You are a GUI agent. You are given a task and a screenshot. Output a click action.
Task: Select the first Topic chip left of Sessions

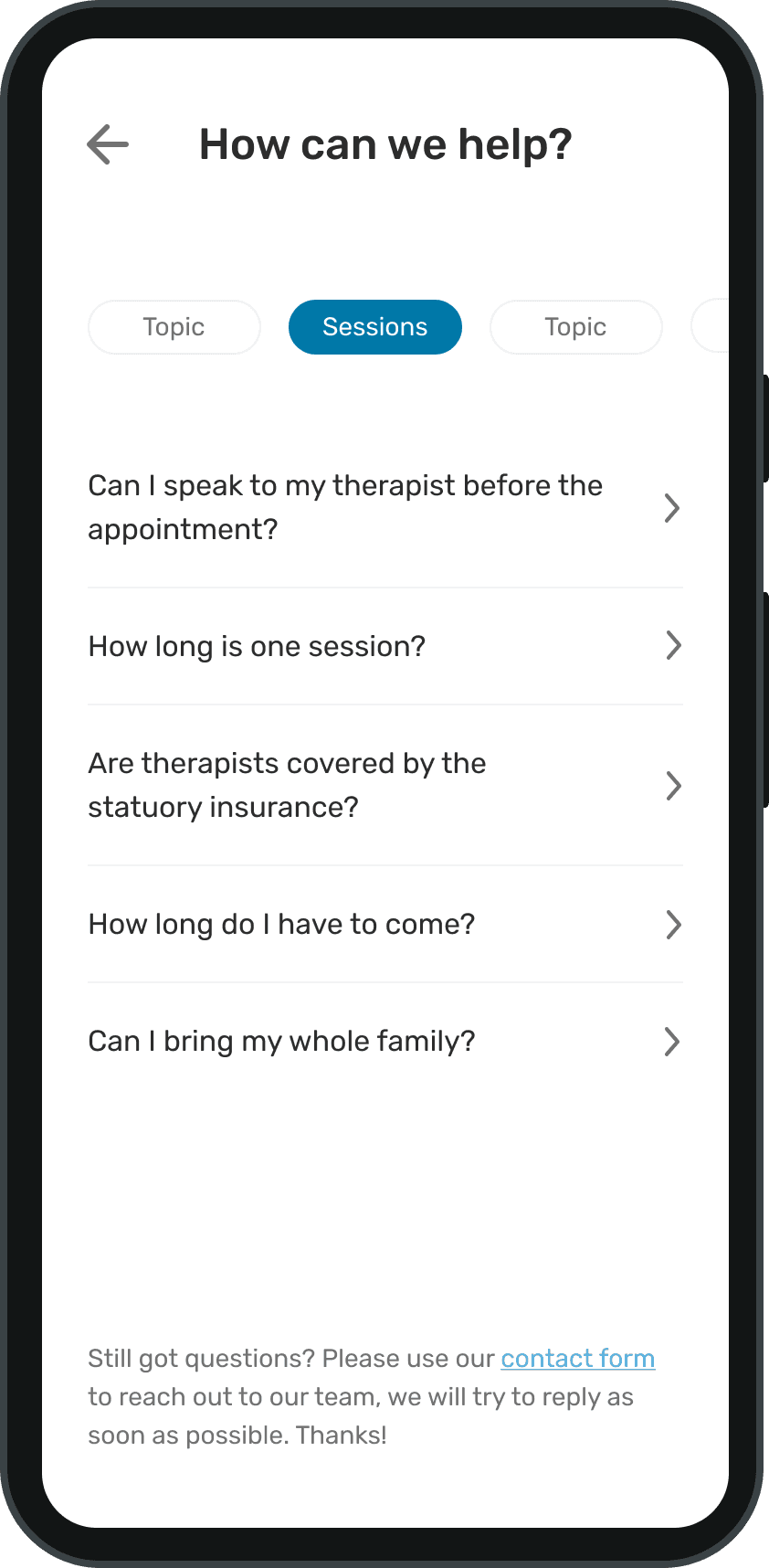pos(174,327)
